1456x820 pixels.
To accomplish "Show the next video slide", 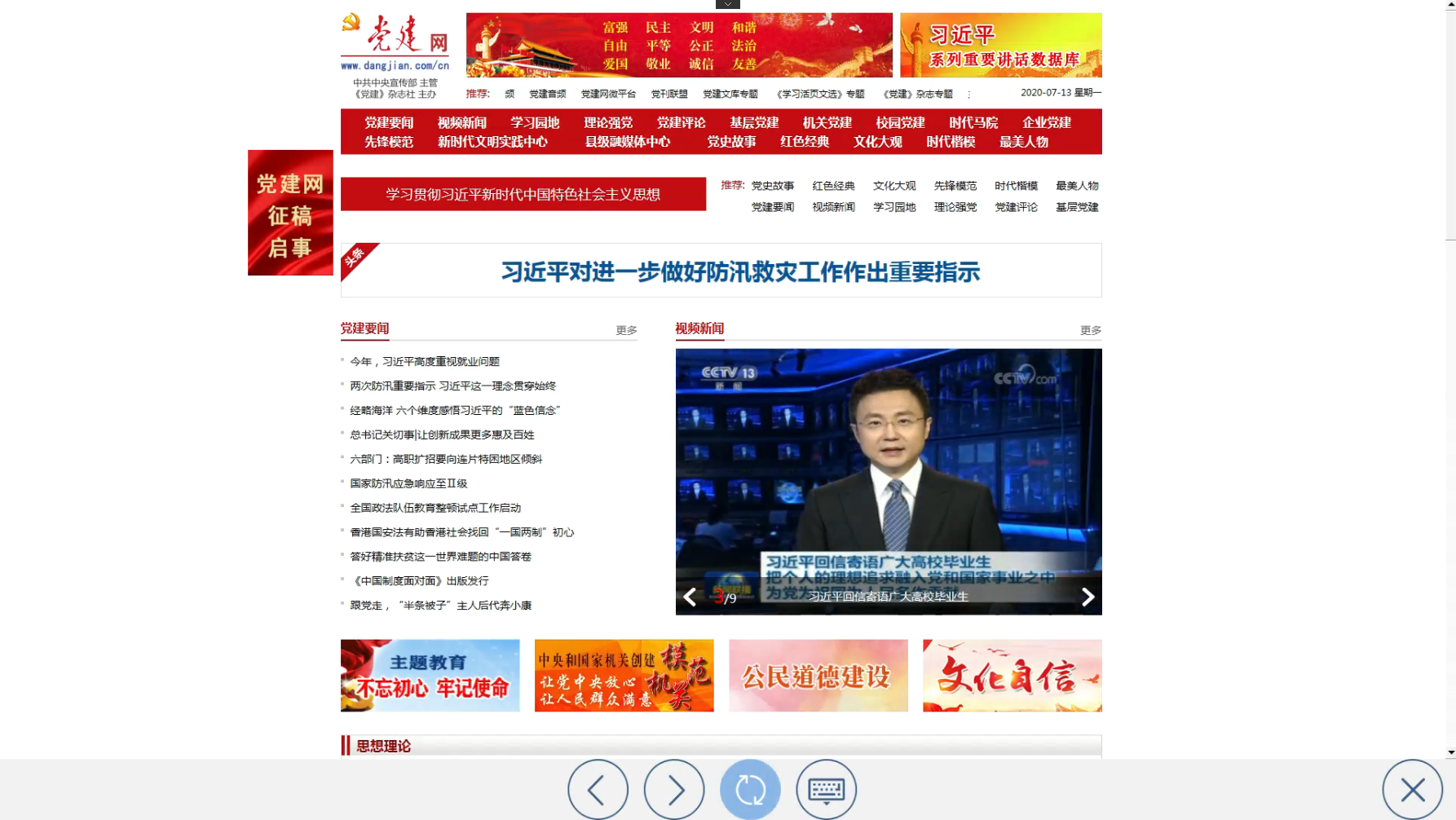I will [x=1088, y=597].
